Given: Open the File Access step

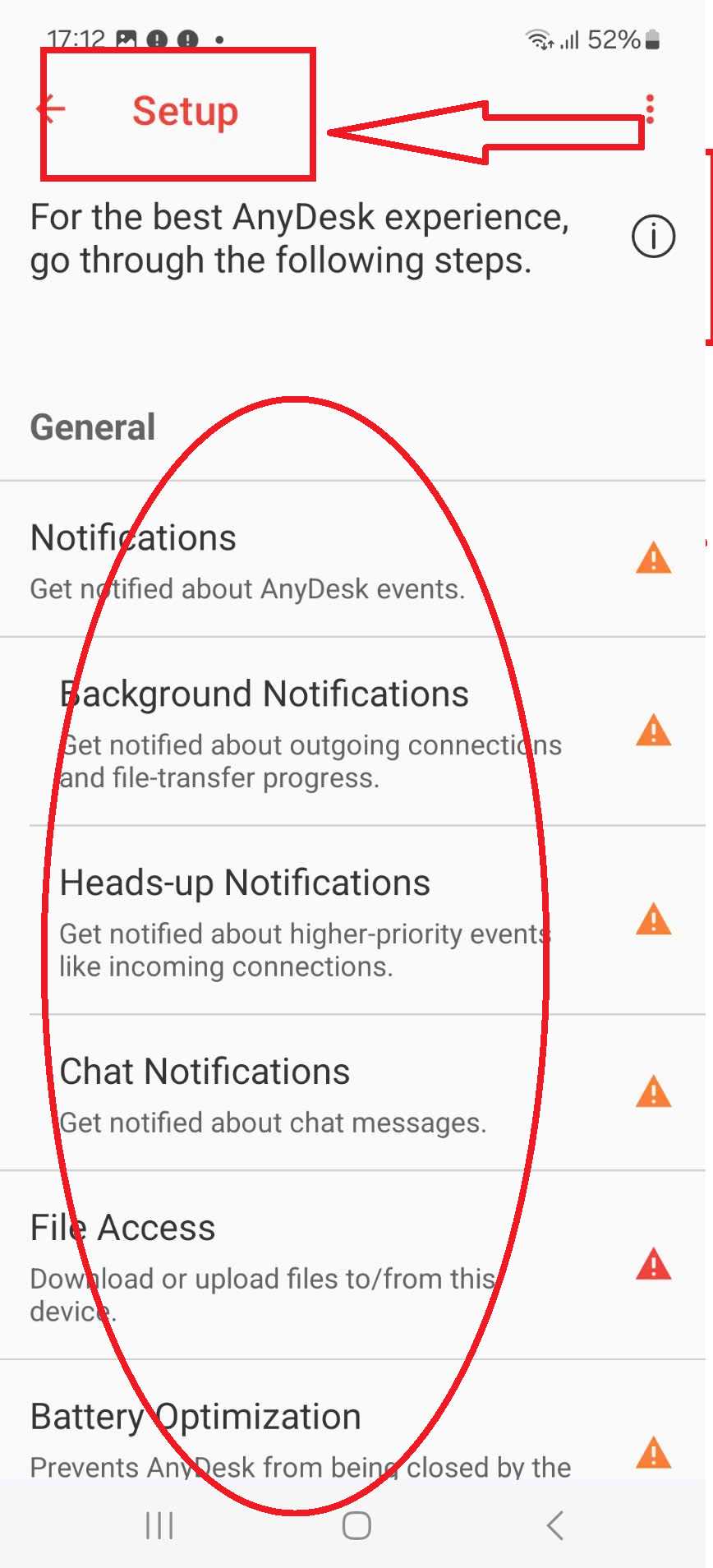Looking at the screenshot, I should point(329,1266).
